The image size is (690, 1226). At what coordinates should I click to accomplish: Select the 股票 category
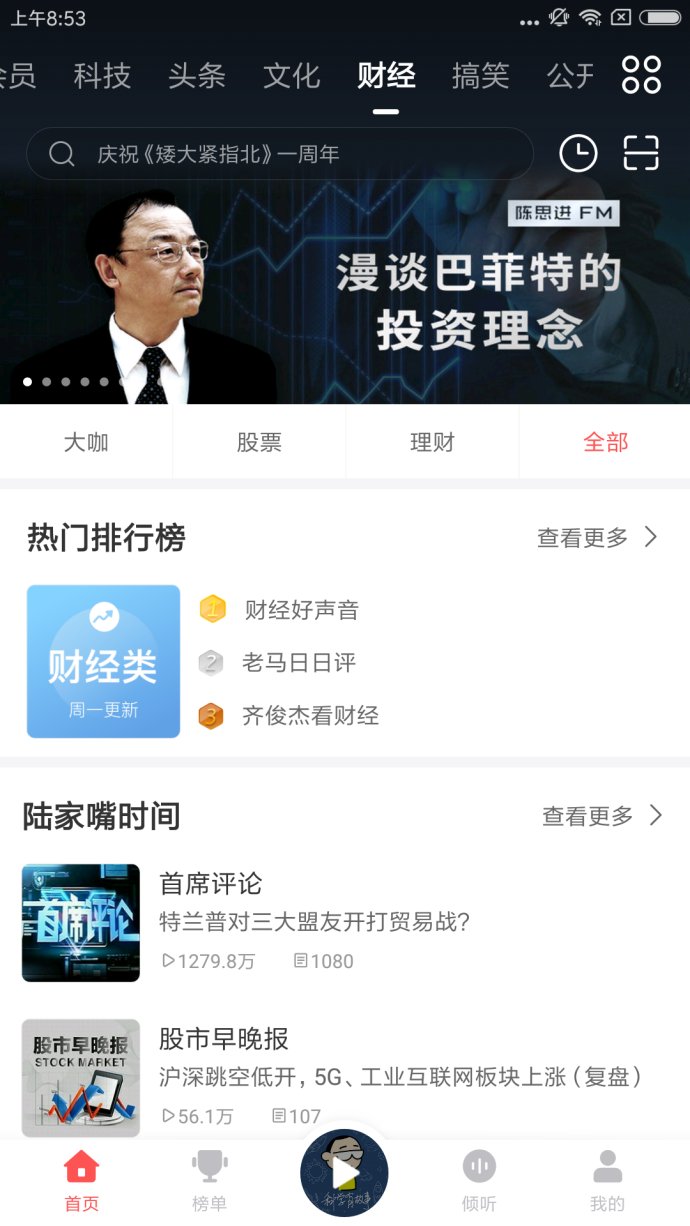coord(259,442)
